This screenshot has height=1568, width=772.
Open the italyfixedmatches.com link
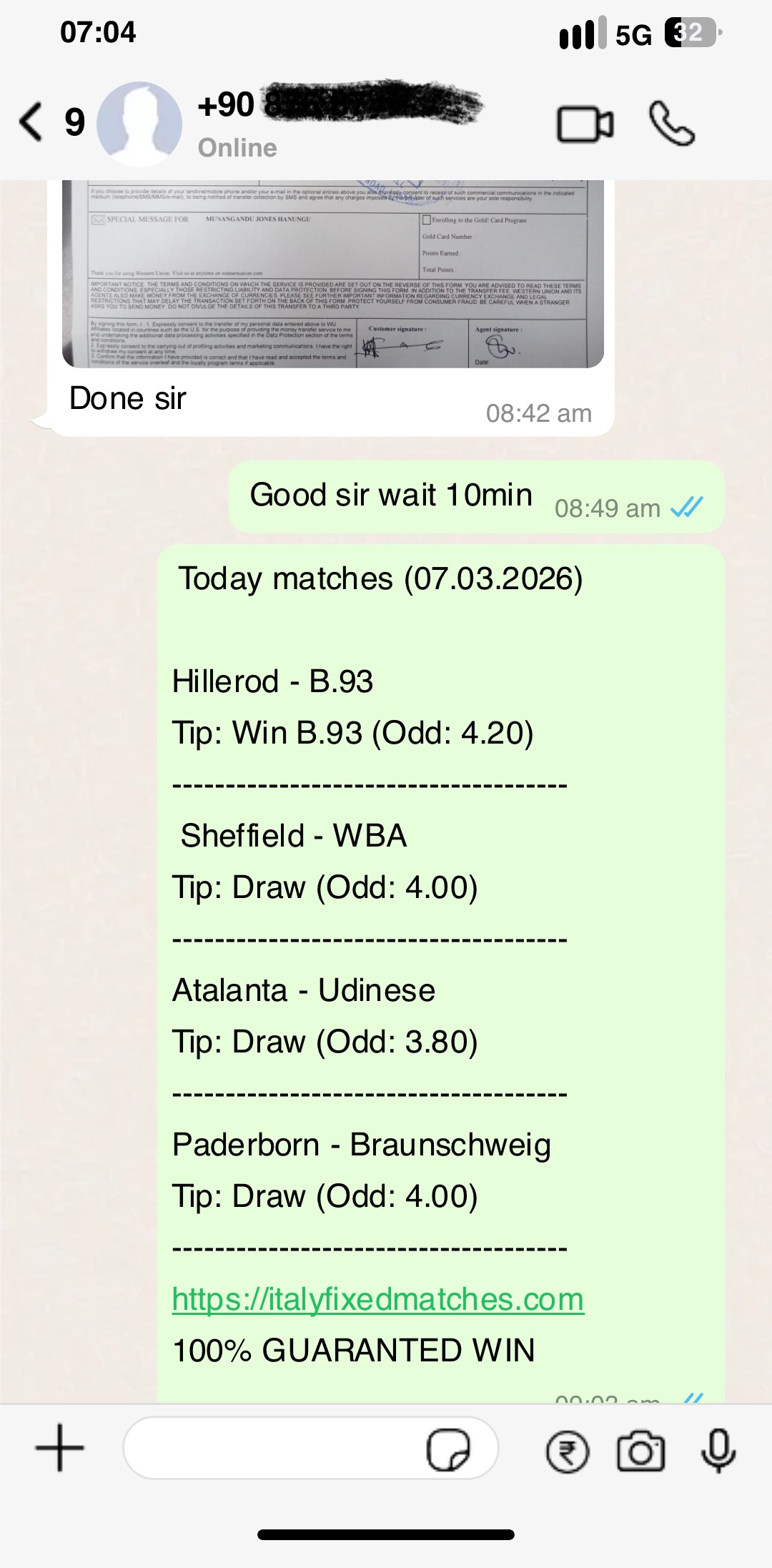pyautogui.click(x=378, y=1299)
